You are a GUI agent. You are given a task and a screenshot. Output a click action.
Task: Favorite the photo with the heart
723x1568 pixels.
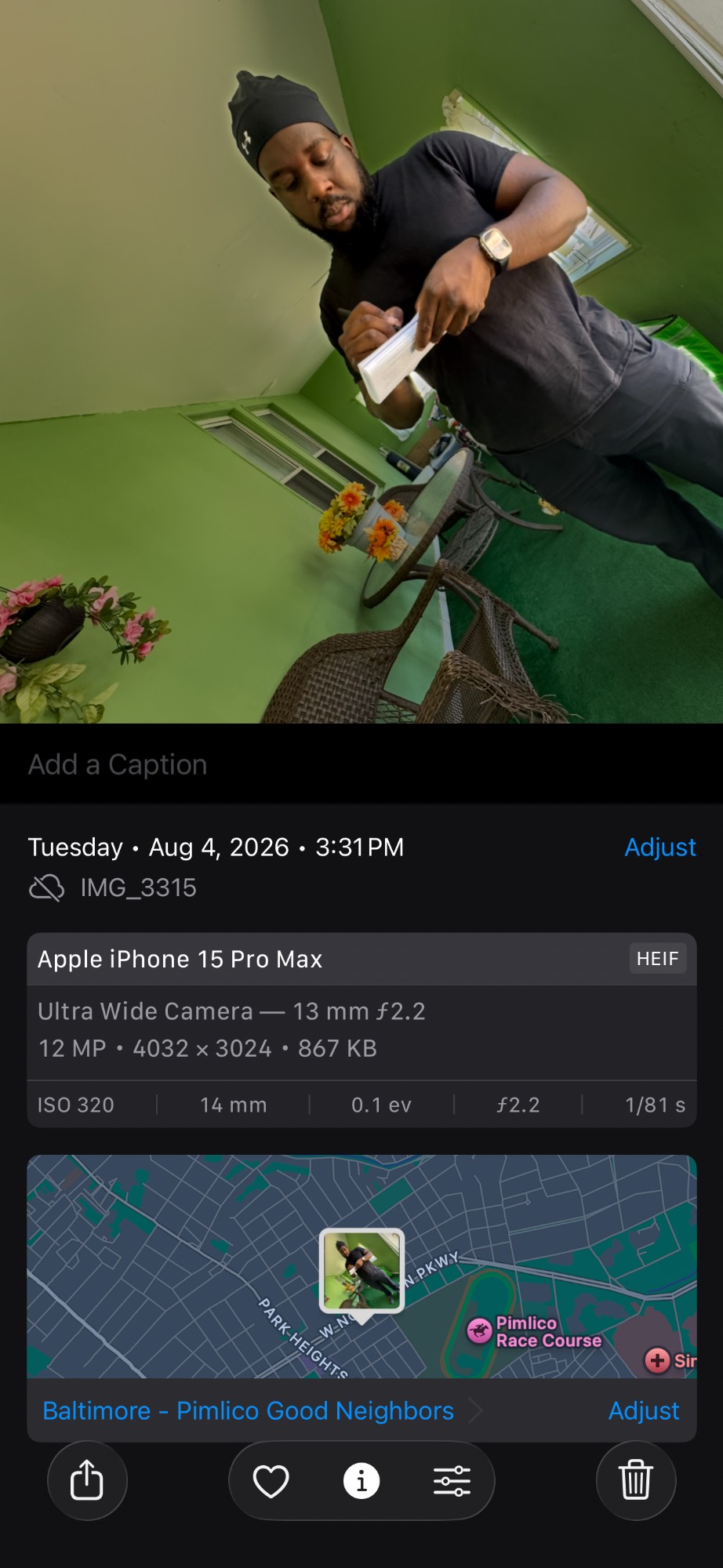[x=271, y=1481]
